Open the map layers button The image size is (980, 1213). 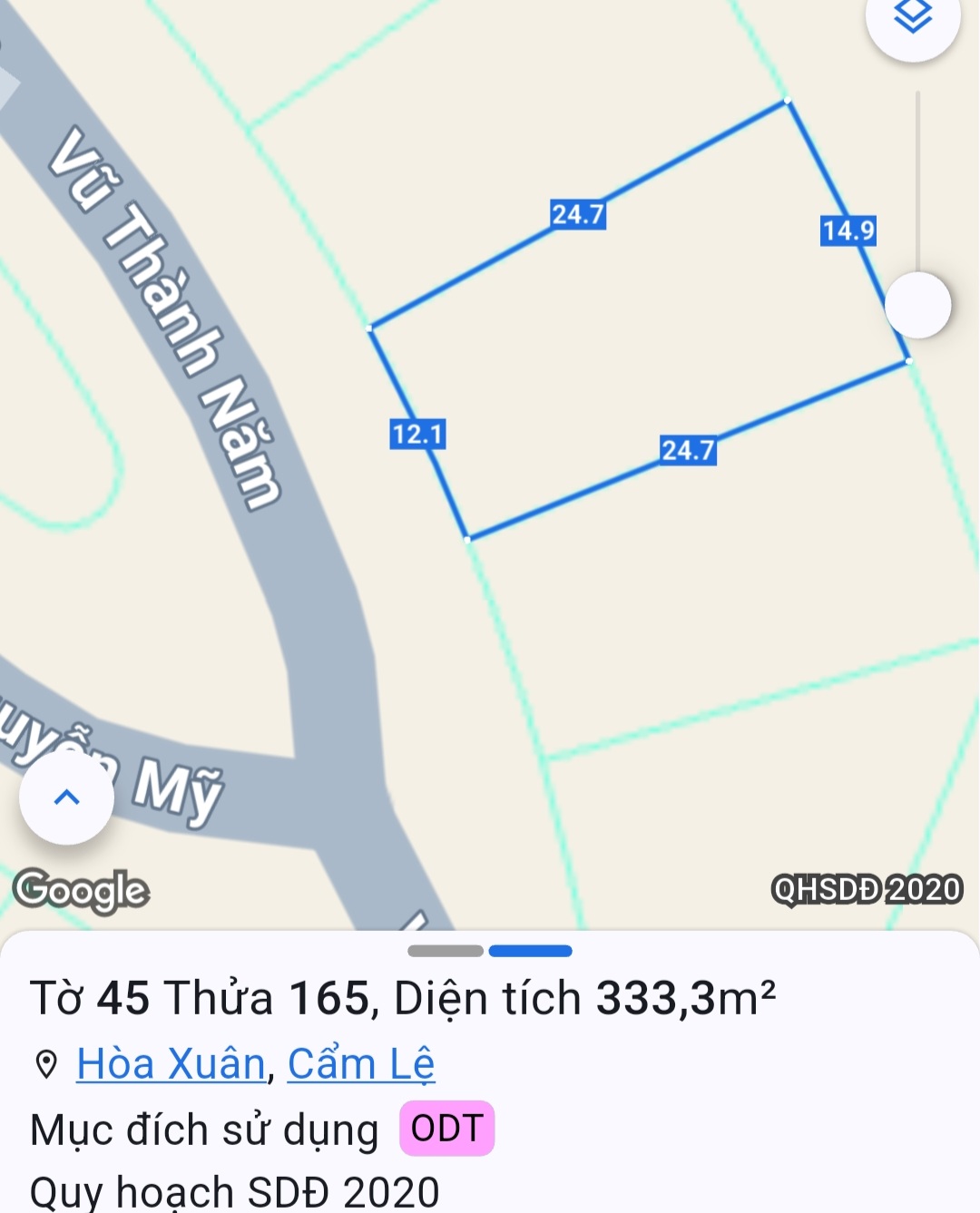pos(913,17)
